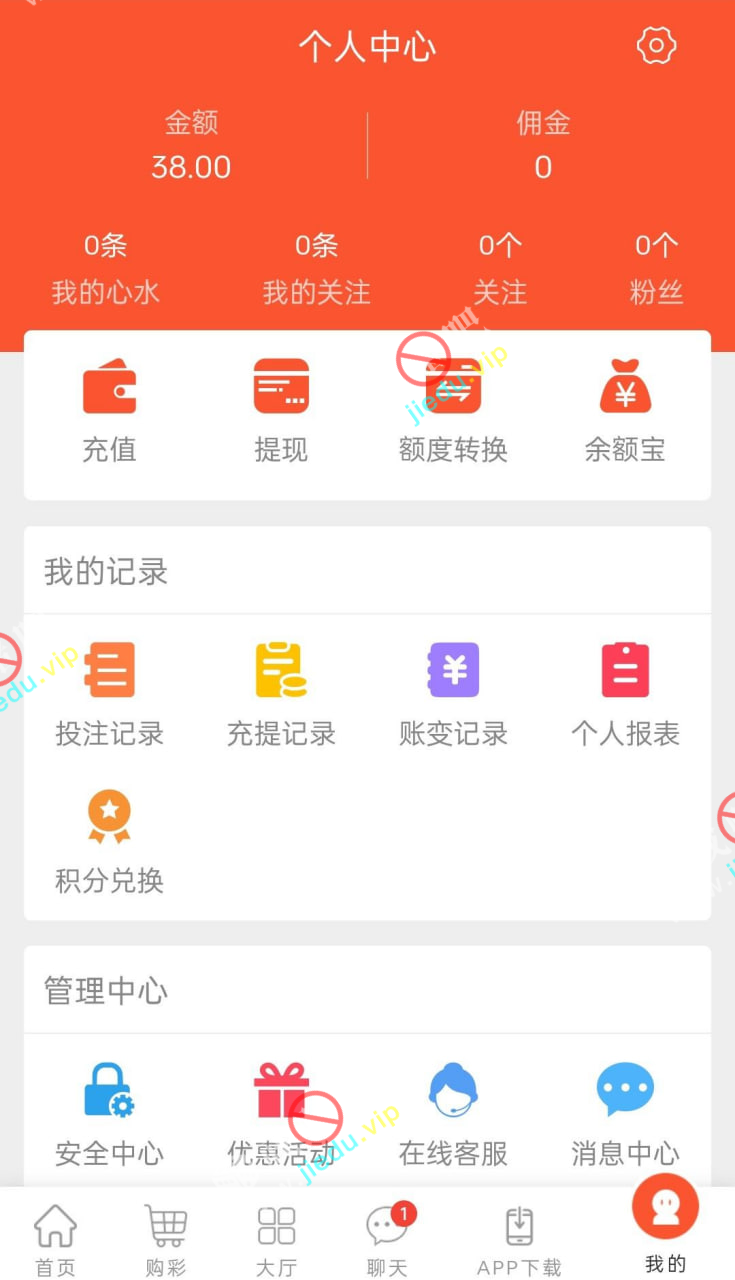Open 个人报表 personal report
The width and height of the screenshot is (735, 1280).
coord(625,694)
